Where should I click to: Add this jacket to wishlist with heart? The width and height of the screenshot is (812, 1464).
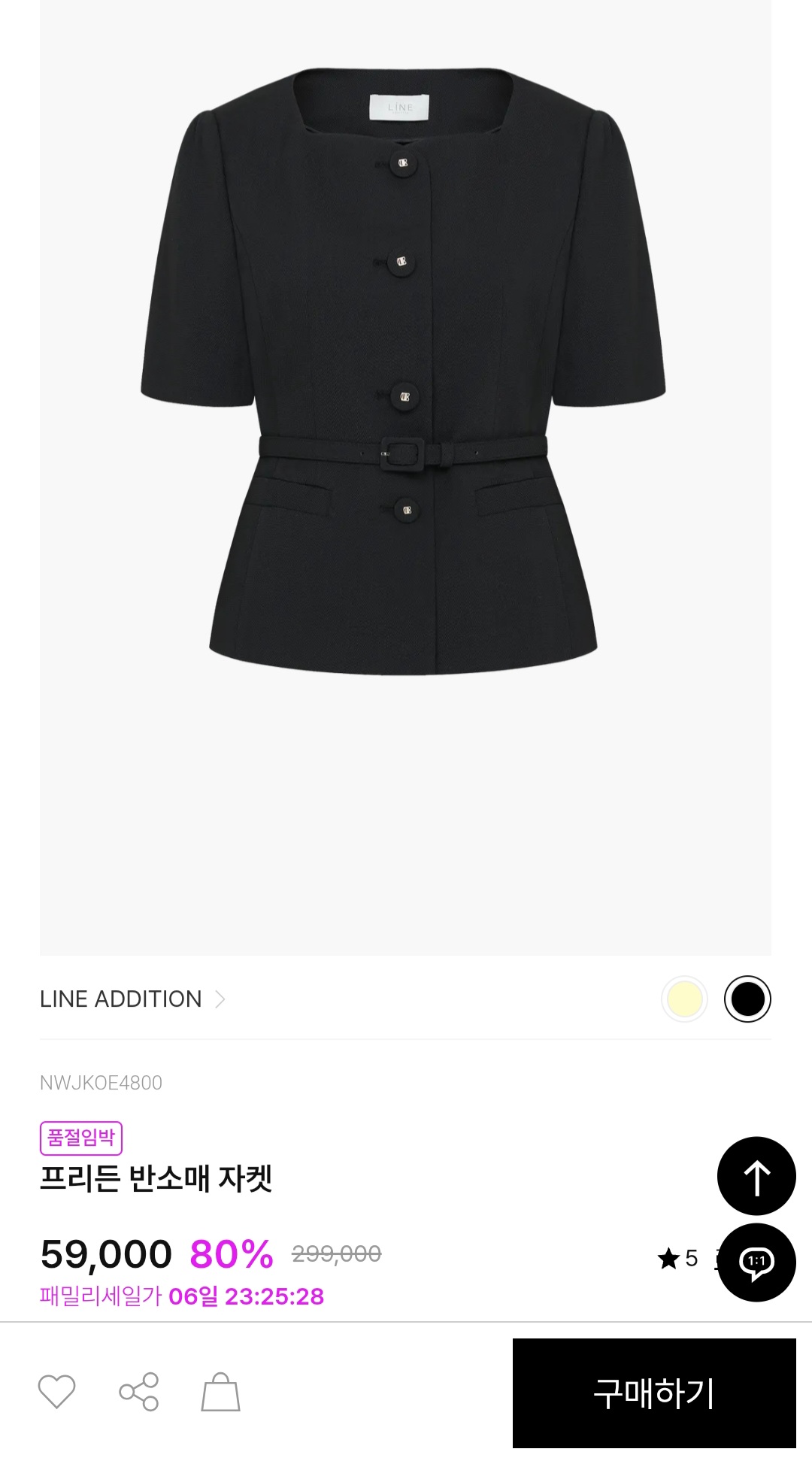57,1392
